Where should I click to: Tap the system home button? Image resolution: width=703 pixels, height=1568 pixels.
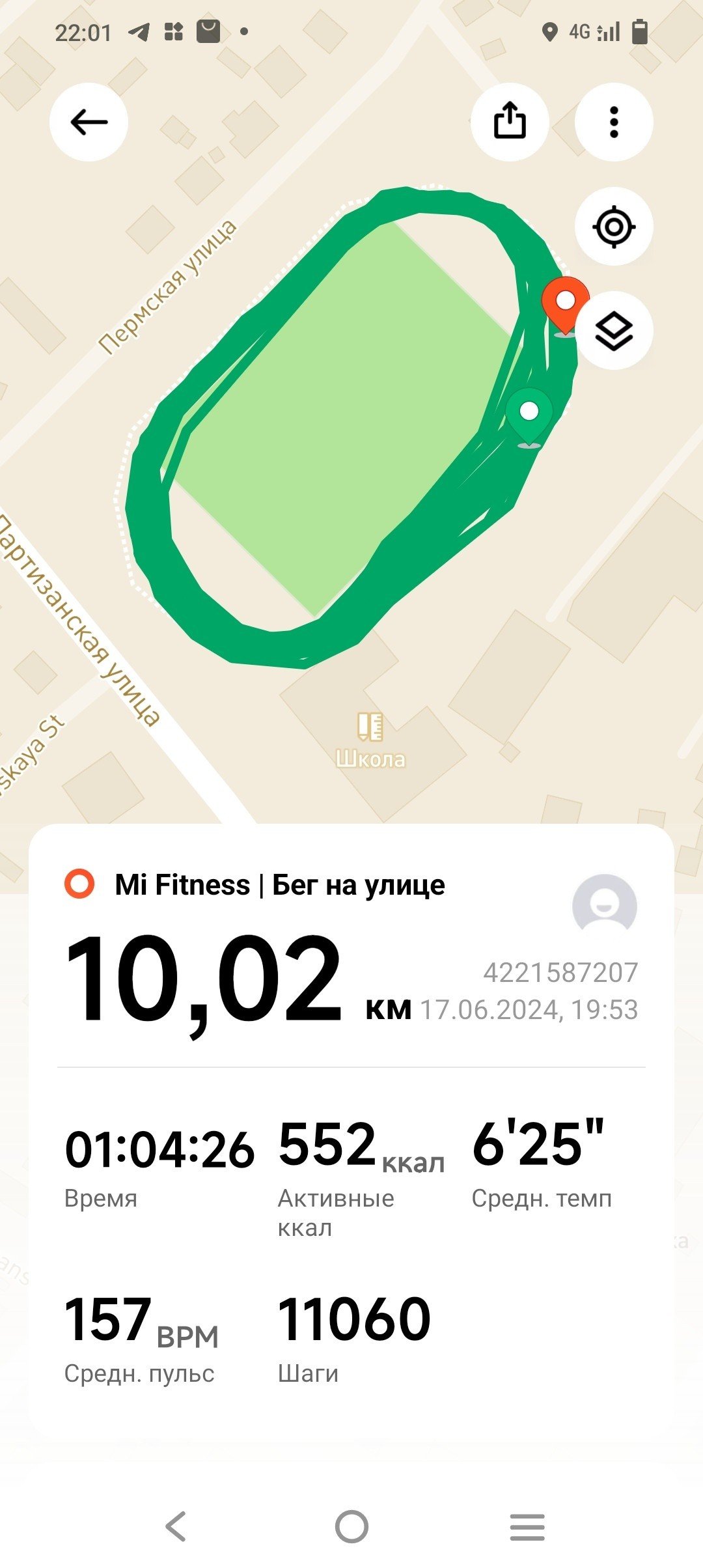point(351,1526)
